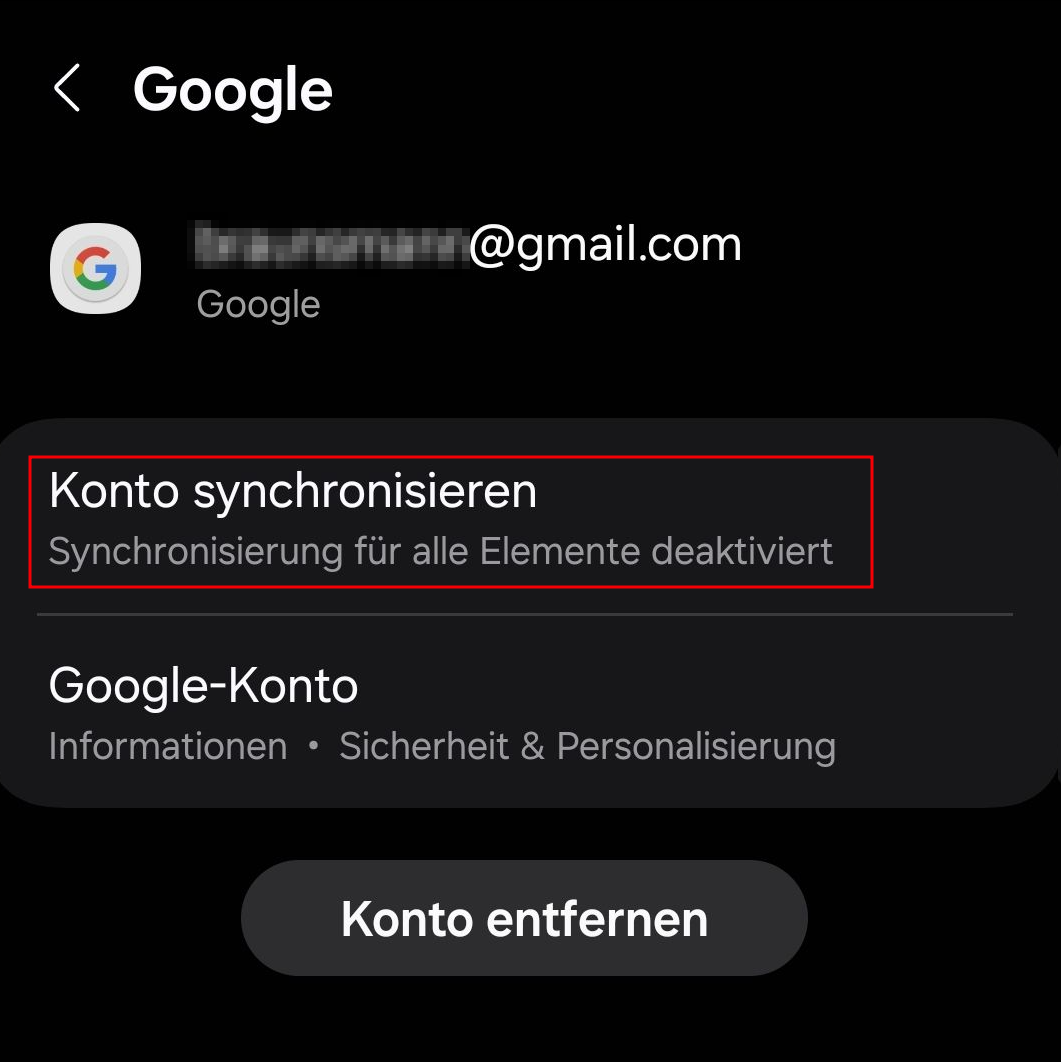Select the Google label under the email
1061x1062 pixels.
[258, 304]
